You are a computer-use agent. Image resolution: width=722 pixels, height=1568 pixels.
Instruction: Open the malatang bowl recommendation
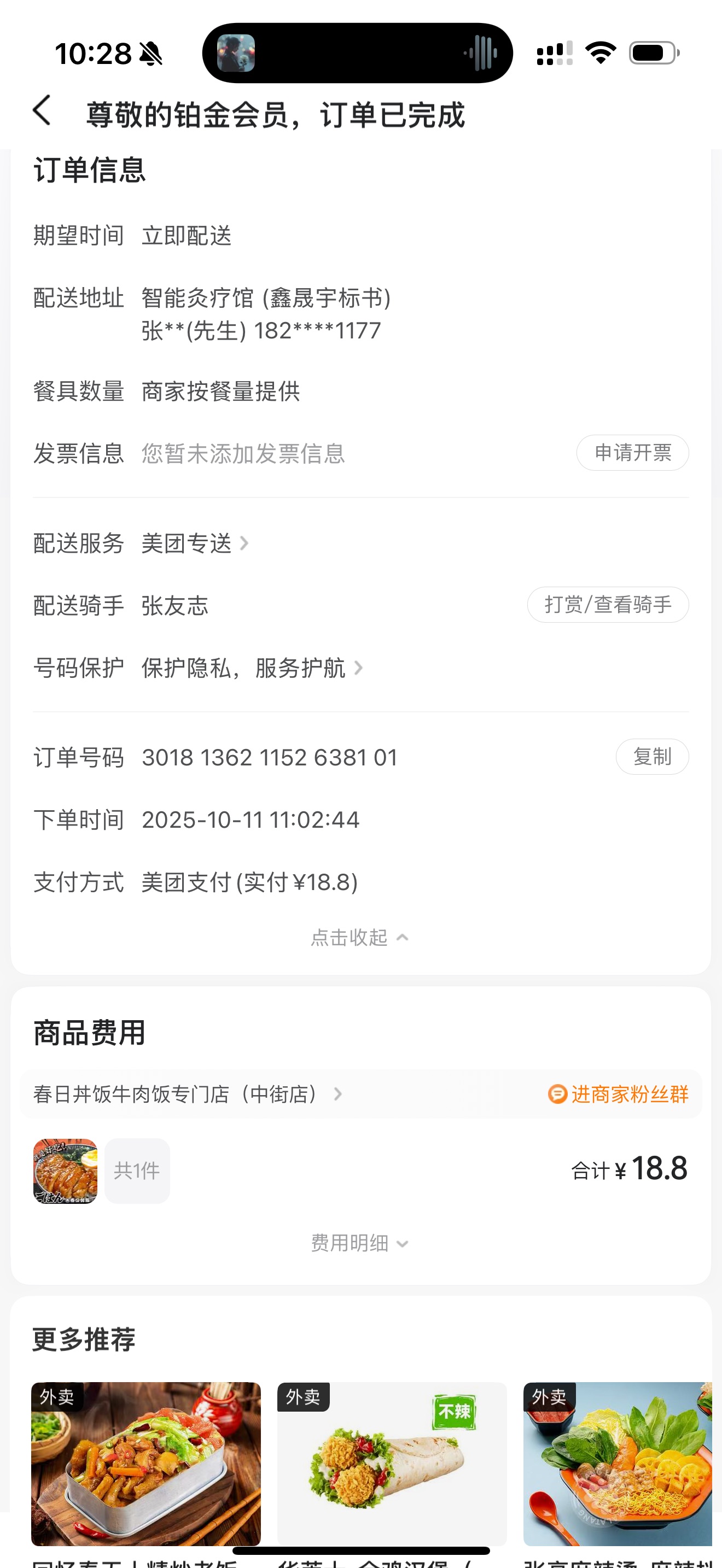click(x=618, y=1464)
